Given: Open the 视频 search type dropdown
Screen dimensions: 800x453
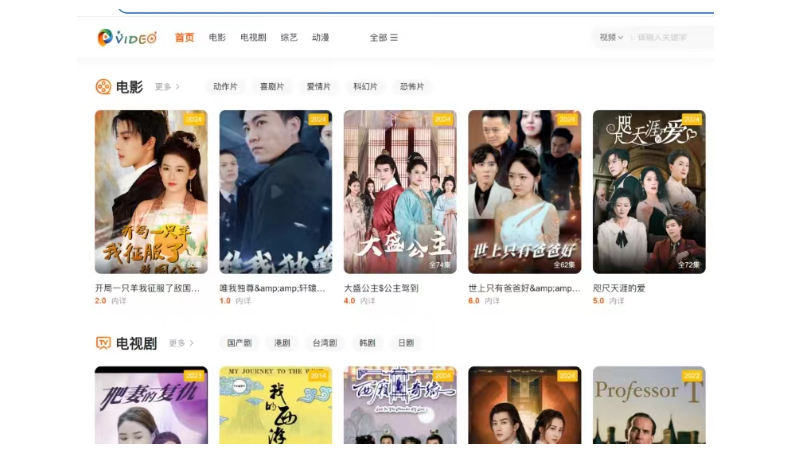Looking at the screenshot, I should click(611, 38).
